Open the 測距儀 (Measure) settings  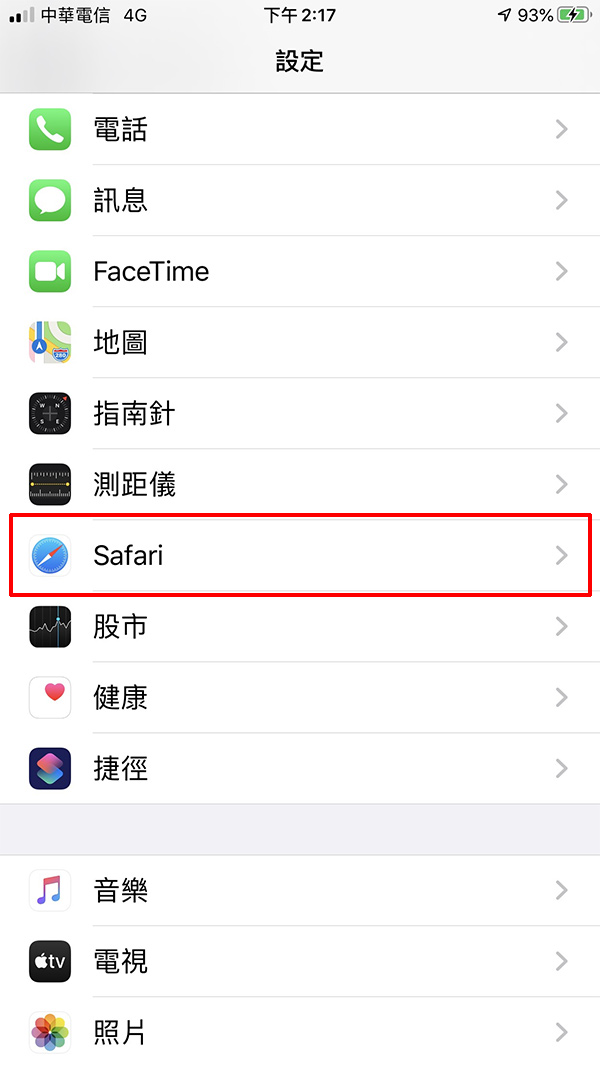300,484
